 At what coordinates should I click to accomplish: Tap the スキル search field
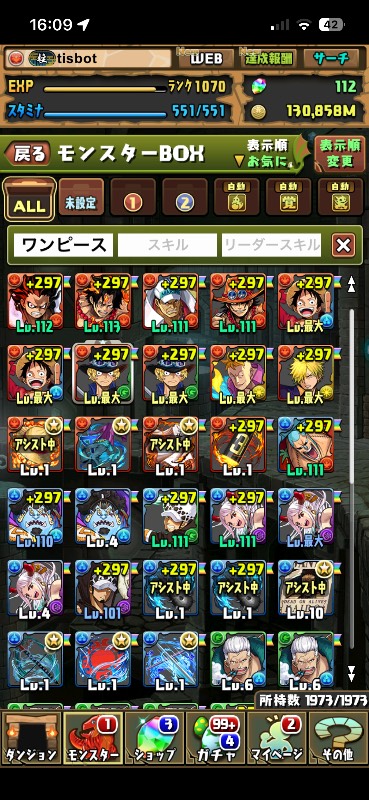pyautogui.click(x=167, y=245)
